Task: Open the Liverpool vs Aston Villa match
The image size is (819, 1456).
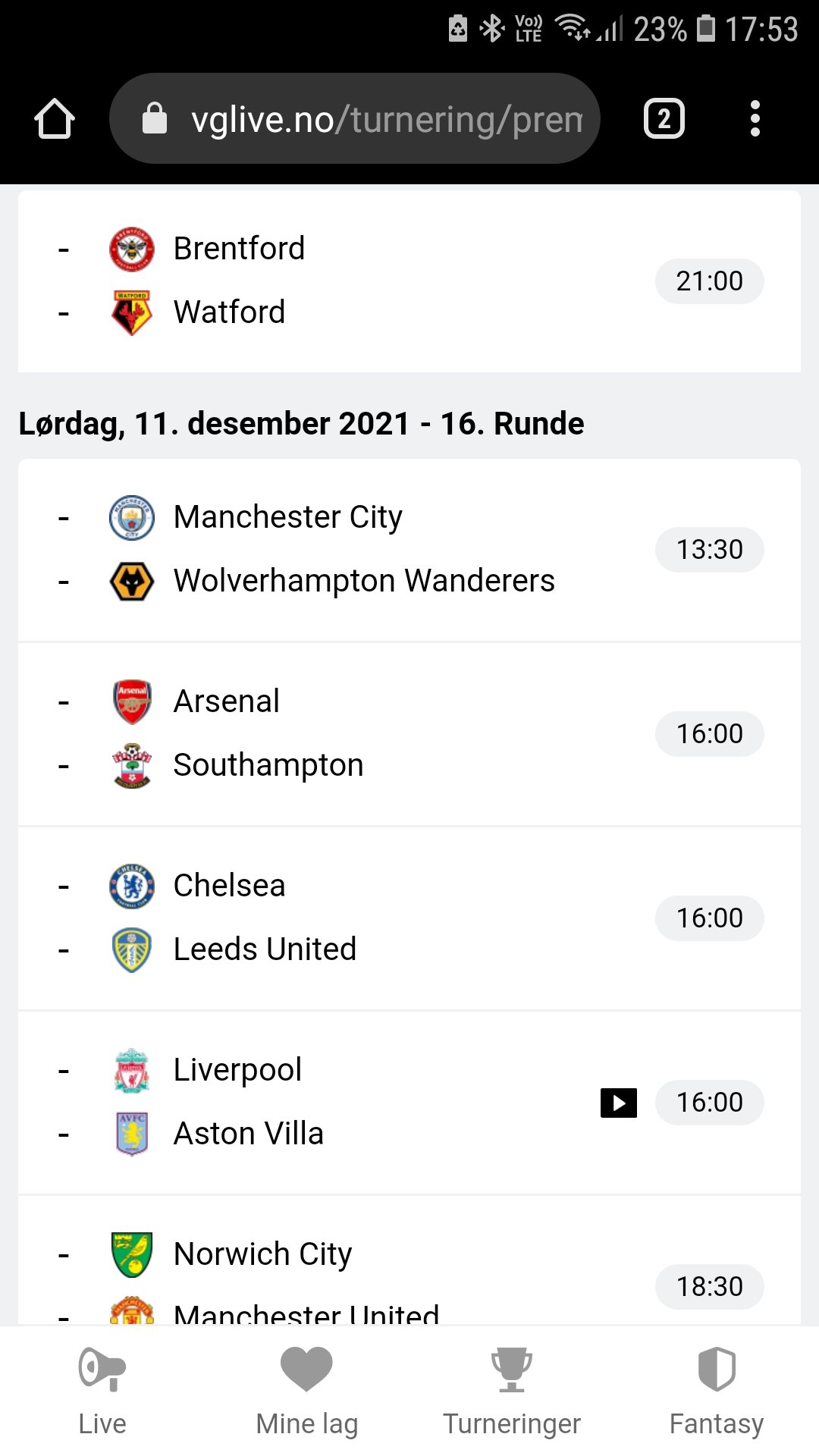Action: click(x=409, y=1103)
